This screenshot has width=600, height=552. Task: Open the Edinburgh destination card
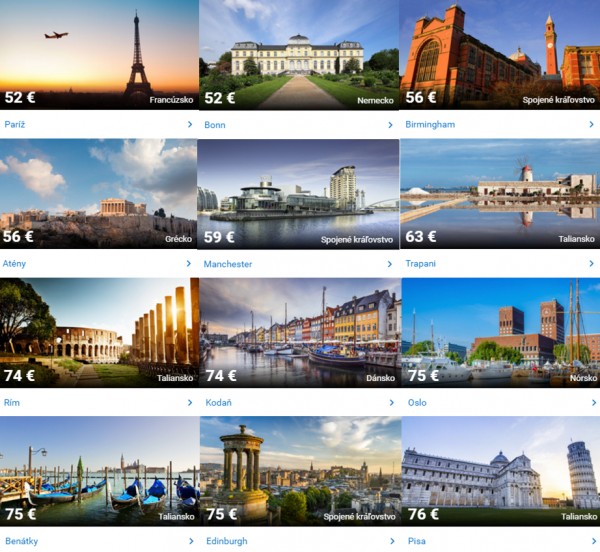click(299, 474)
